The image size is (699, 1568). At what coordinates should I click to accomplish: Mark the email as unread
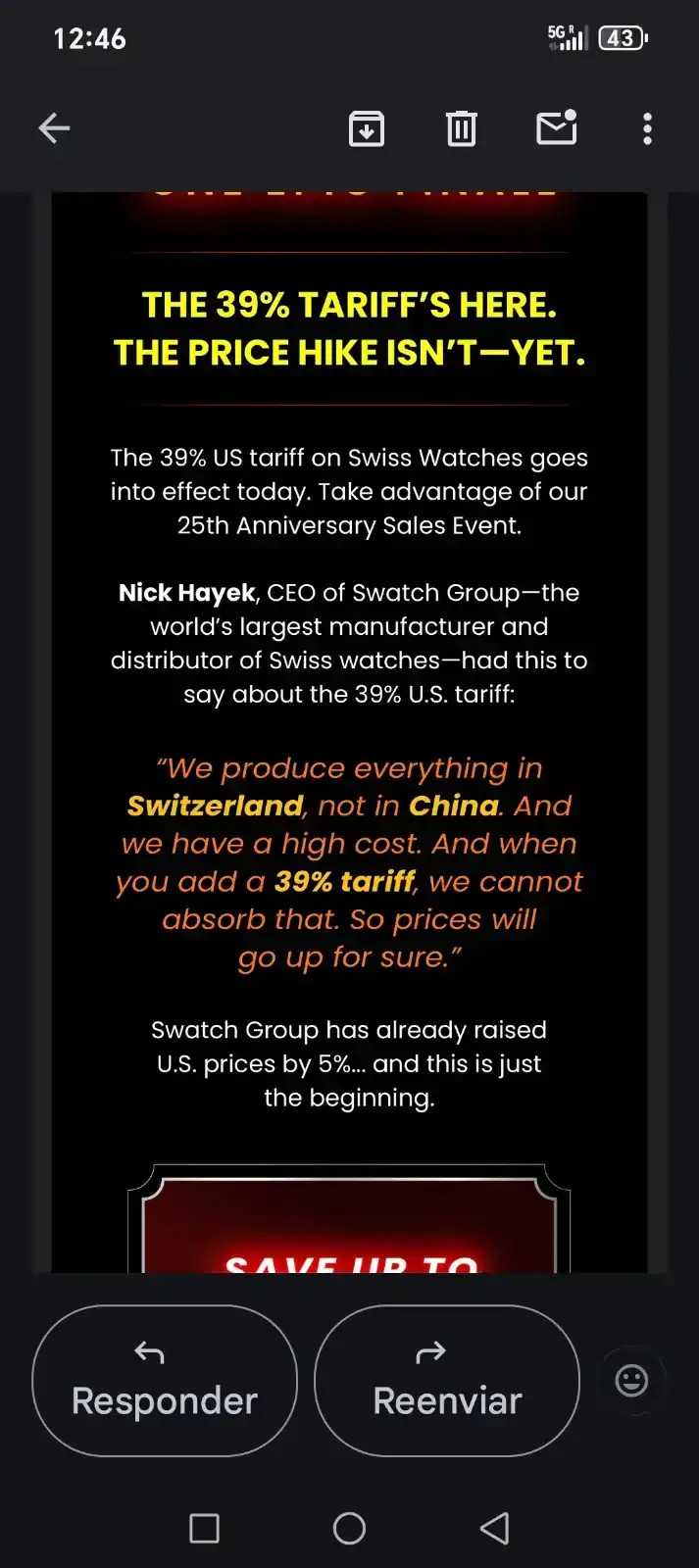tap(556, 128)
